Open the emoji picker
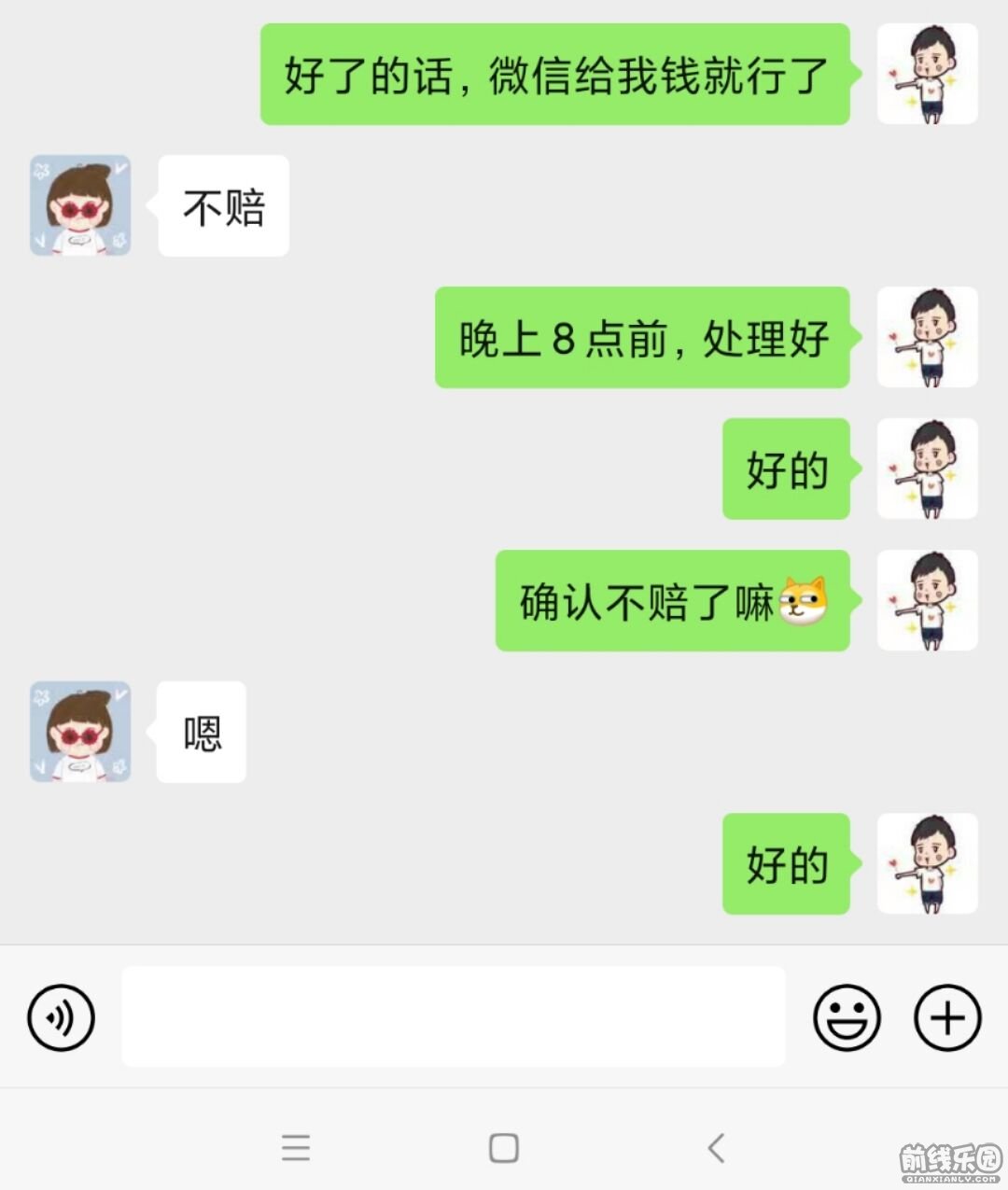 tap(847, 1016)
